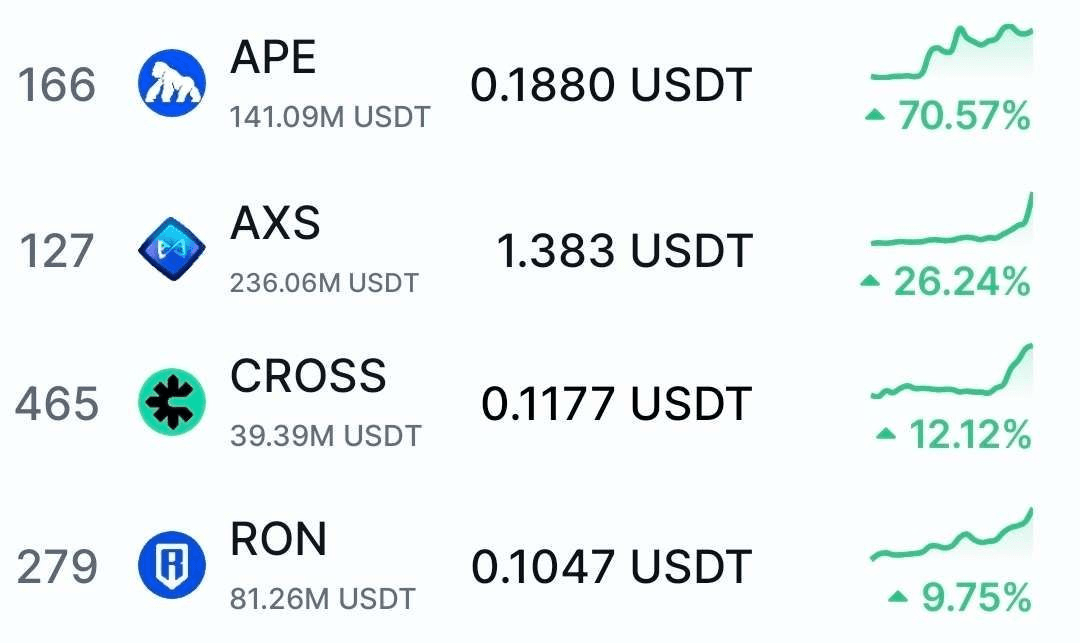The width and height of the screenshot is (1080, 643).
Task: Open the AXS coin details
Action: coord(275,224)
